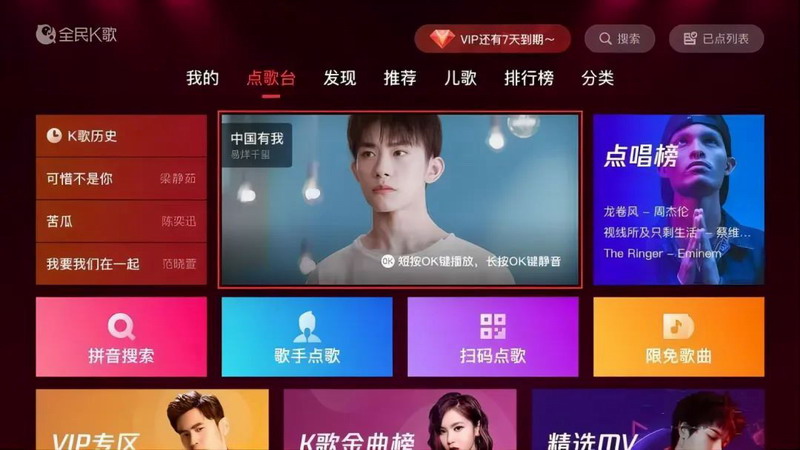
Task: Select the song 苦瓜 by 陈奕迅
Action: (121, 221)
